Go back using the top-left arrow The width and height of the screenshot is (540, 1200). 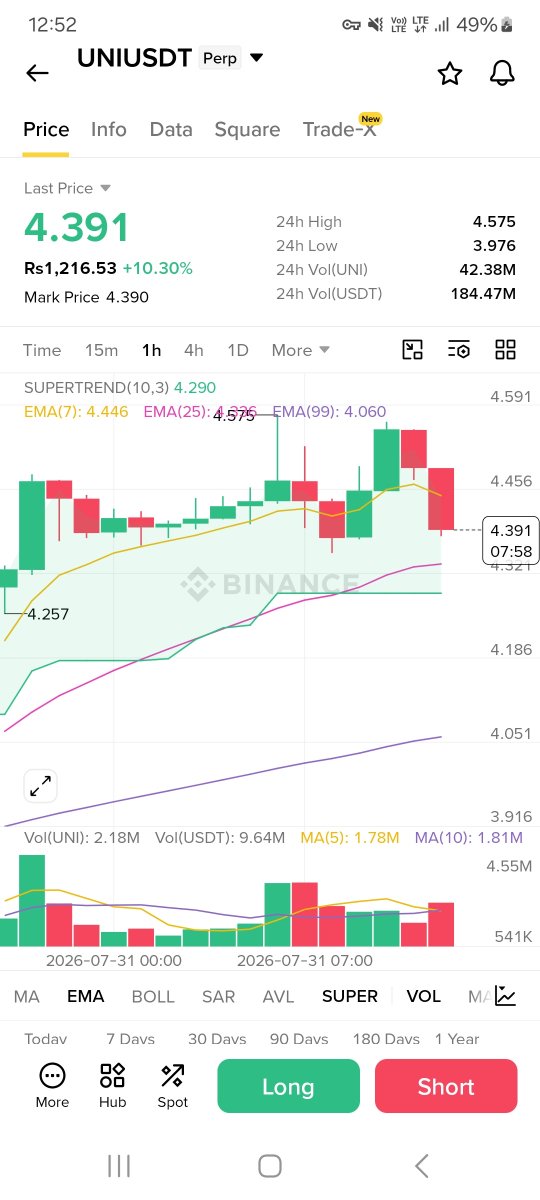(37, 72)
